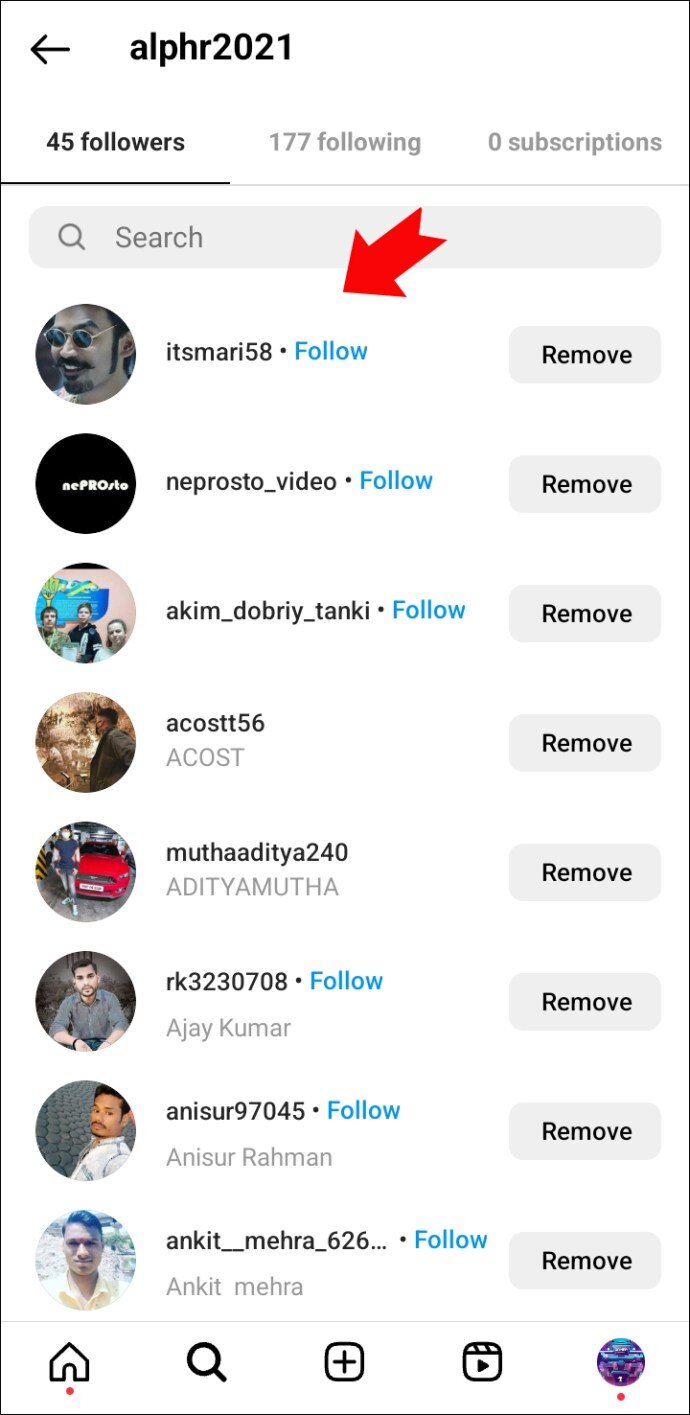690x1415 pixels.
Task: Remove neprosto_video from followers
Action: tap(585, 484)
